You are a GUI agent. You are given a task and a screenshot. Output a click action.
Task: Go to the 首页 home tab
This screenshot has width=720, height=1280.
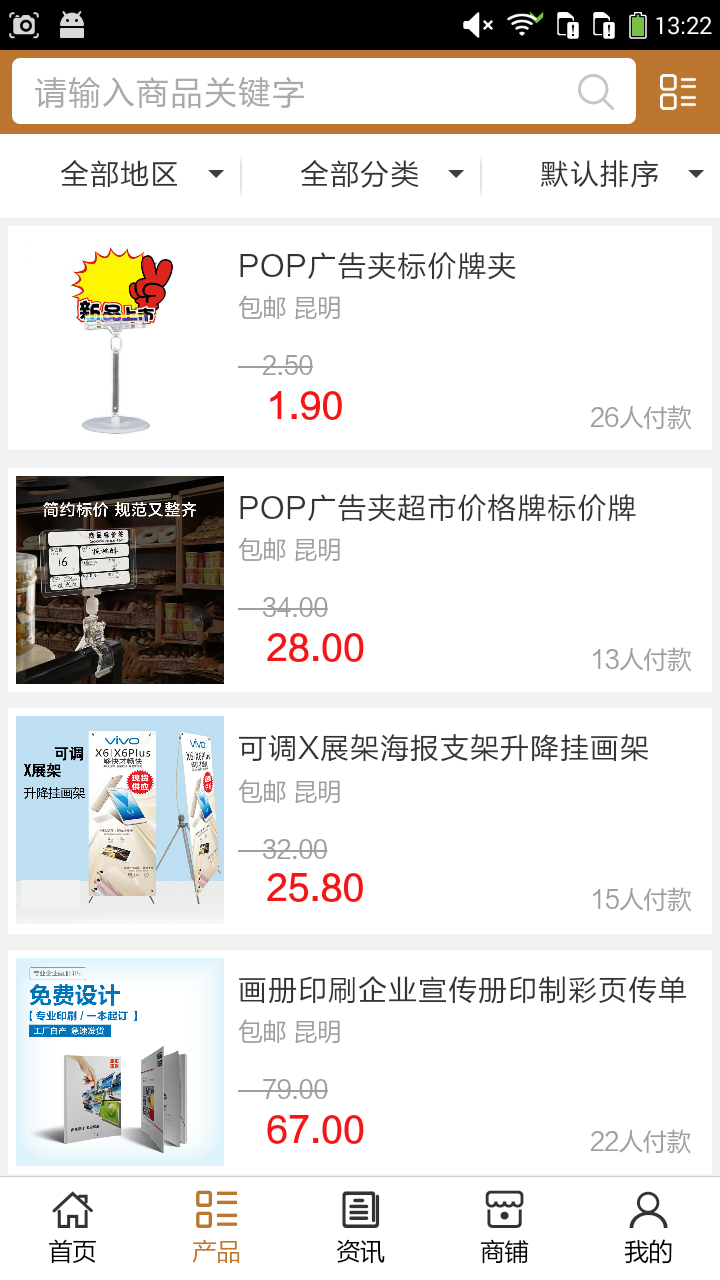click(73, 1228)
